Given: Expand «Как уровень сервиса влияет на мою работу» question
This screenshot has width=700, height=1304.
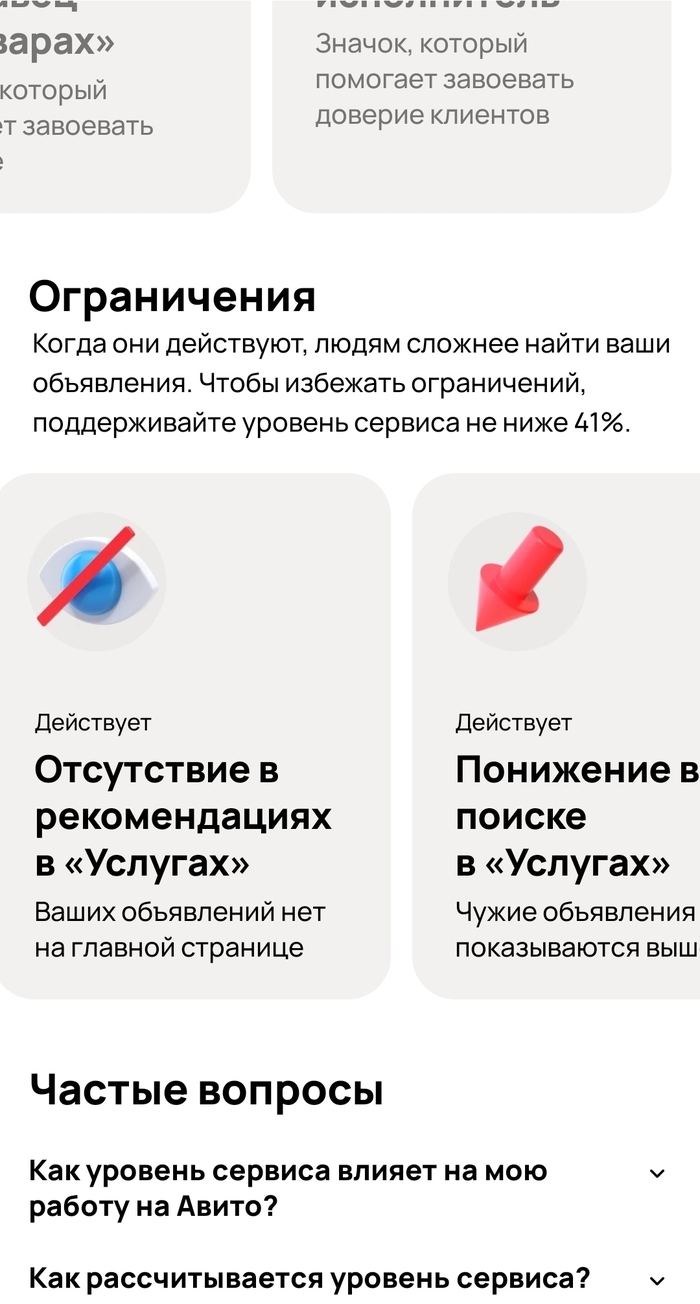Looking at the screenshot, I should [x=656, y=1174].
